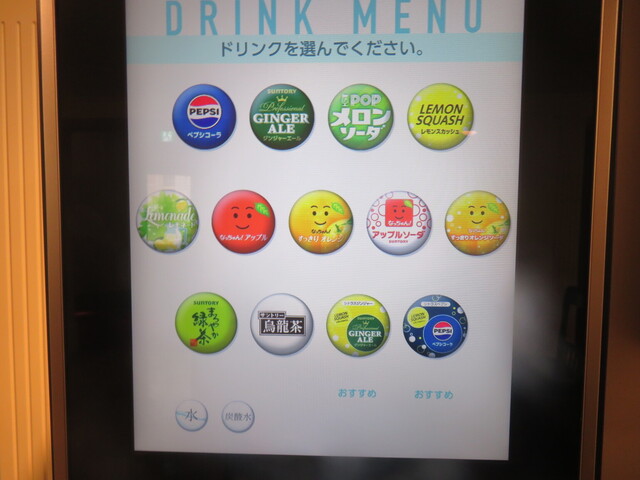Screen dimensions: 640x480
Task: Dispense plain water (水)
Action: click(191, 416)
